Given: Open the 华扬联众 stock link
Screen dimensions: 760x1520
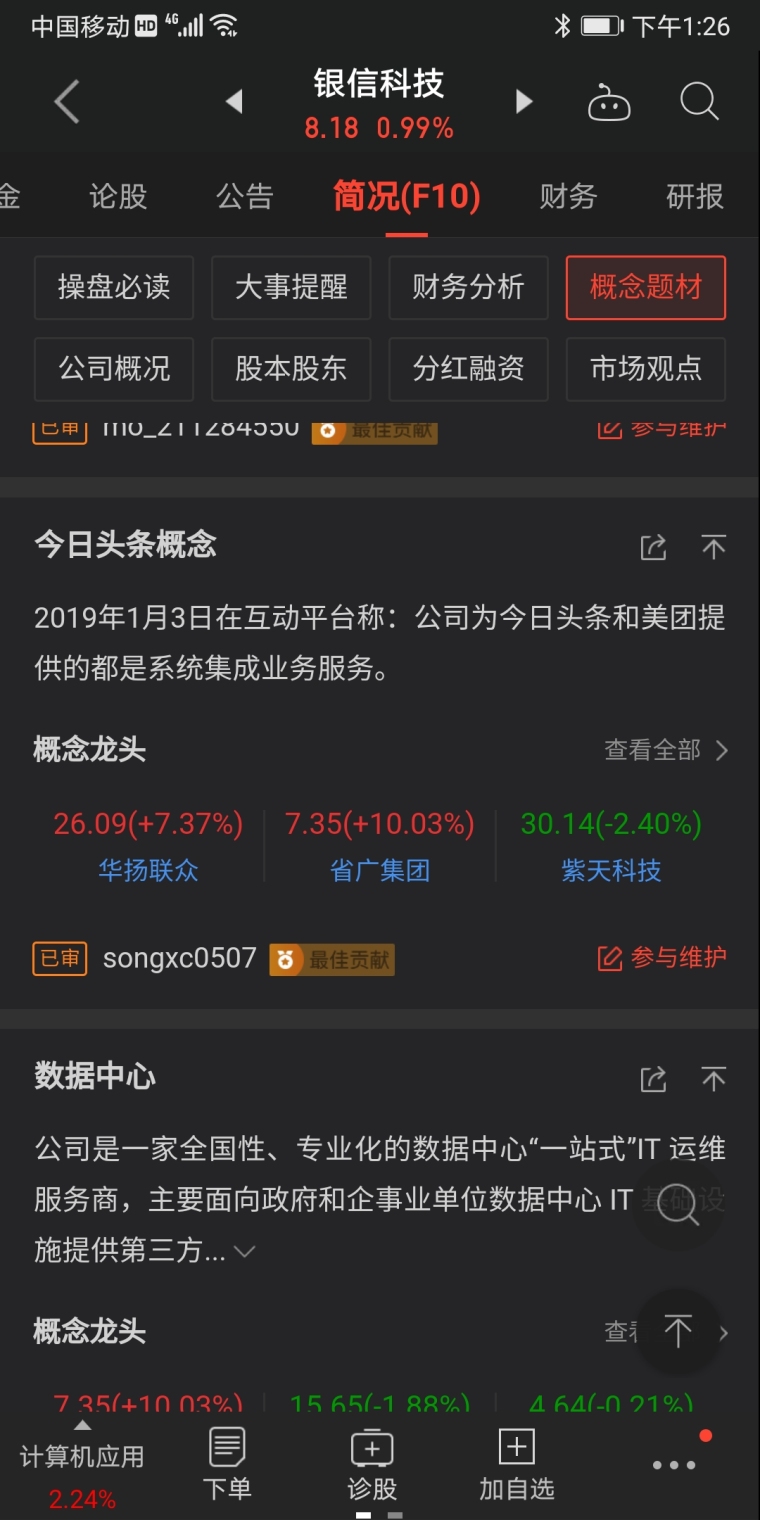Looking at the screenshot, I should pyautogui.click(x=147, y=870).
